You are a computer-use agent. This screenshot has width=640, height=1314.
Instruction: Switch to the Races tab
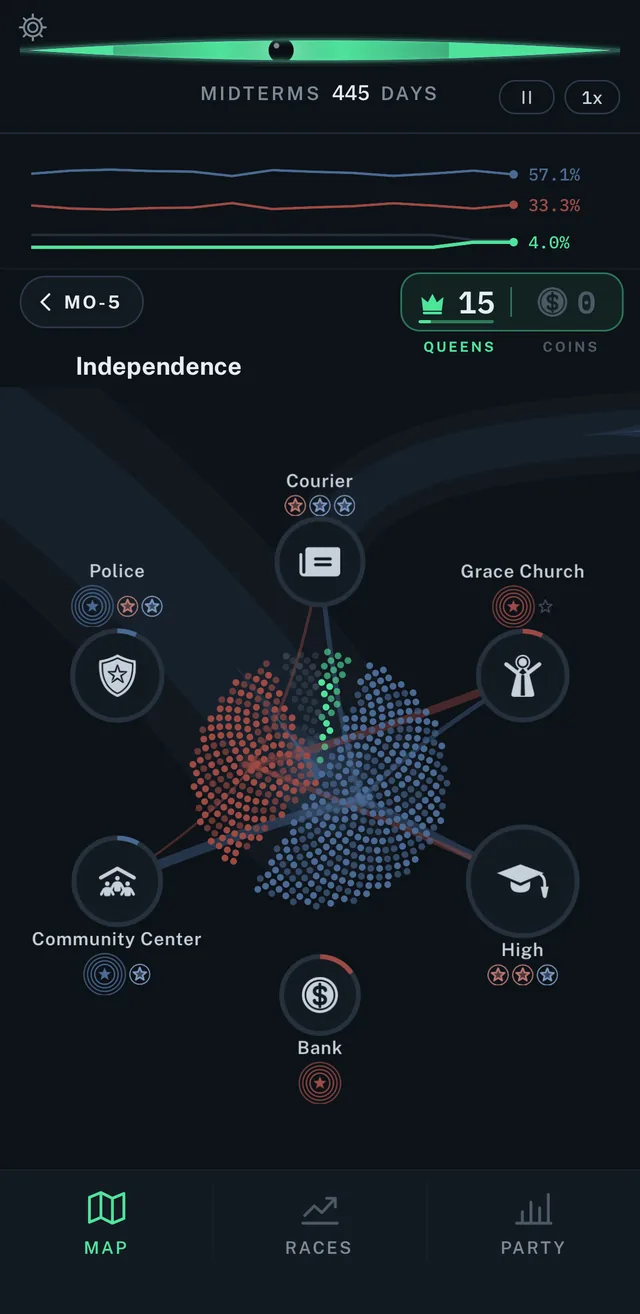[x=319, y=1224]
